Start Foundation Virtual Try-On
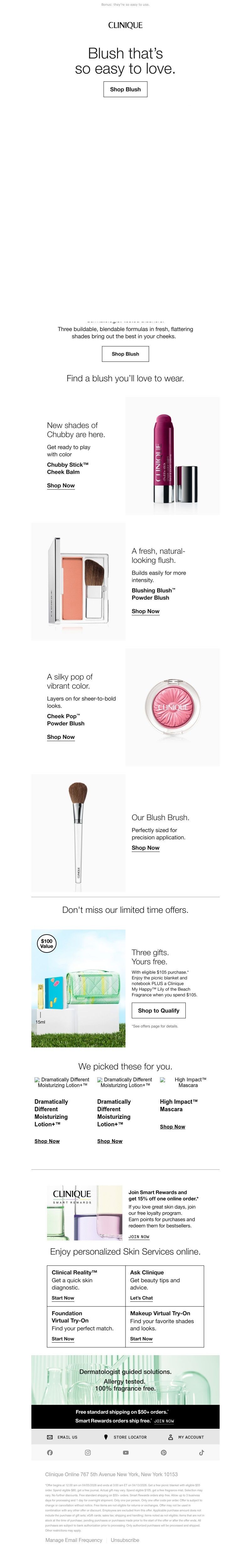 (x=63, y=1339)
